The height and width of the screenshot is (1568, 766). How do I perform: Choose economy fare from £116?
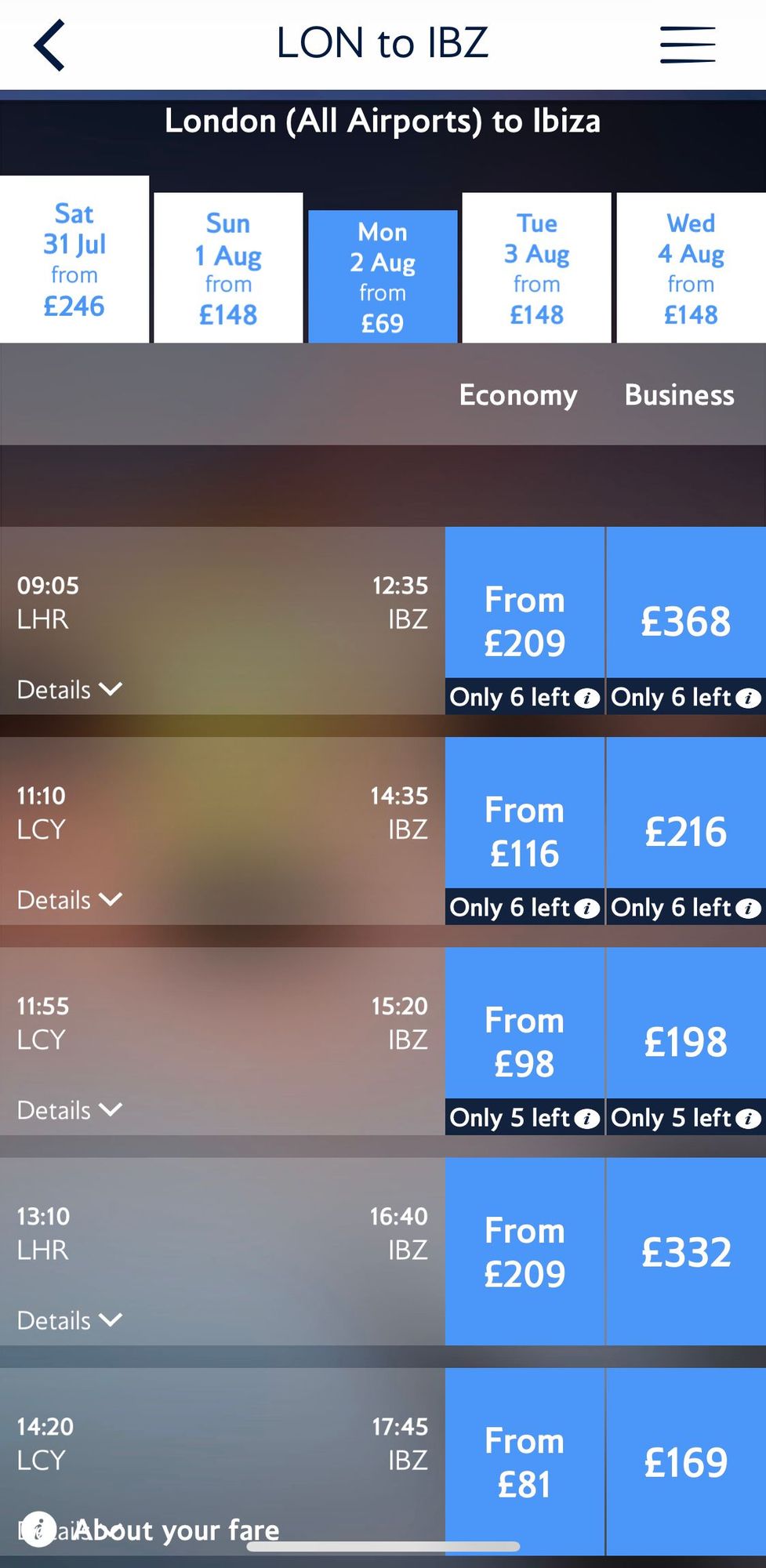525,831
